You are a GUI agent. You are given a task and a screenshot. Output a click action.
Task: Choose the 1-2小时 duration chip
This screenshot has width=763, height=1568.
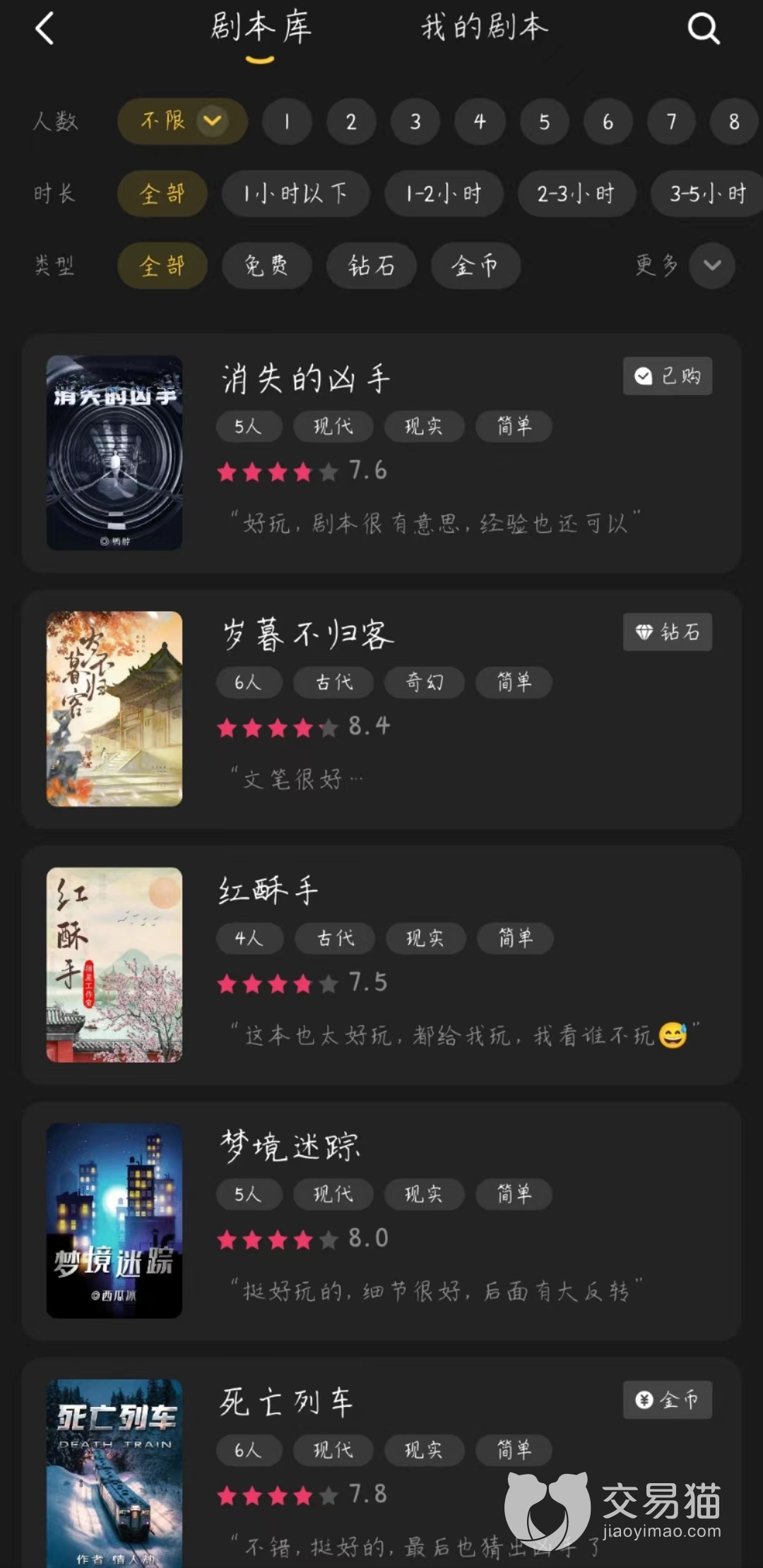(444, 193)
